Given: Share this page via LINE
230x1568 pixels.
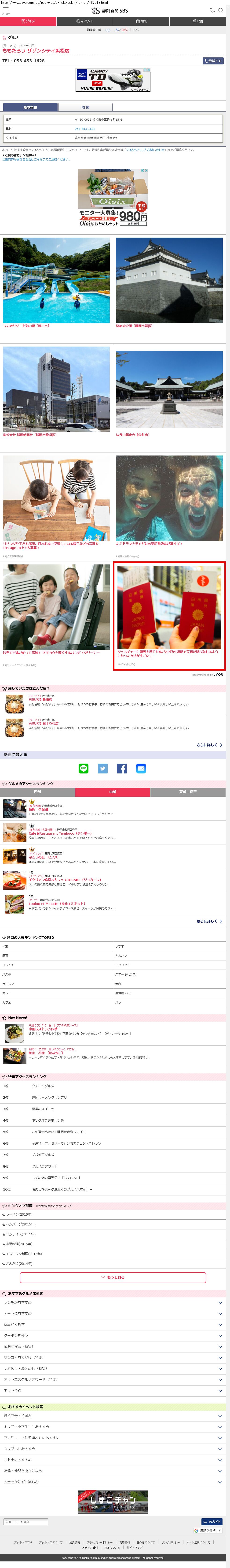Looking at the screenshot, I should click(x=83, y=768).
